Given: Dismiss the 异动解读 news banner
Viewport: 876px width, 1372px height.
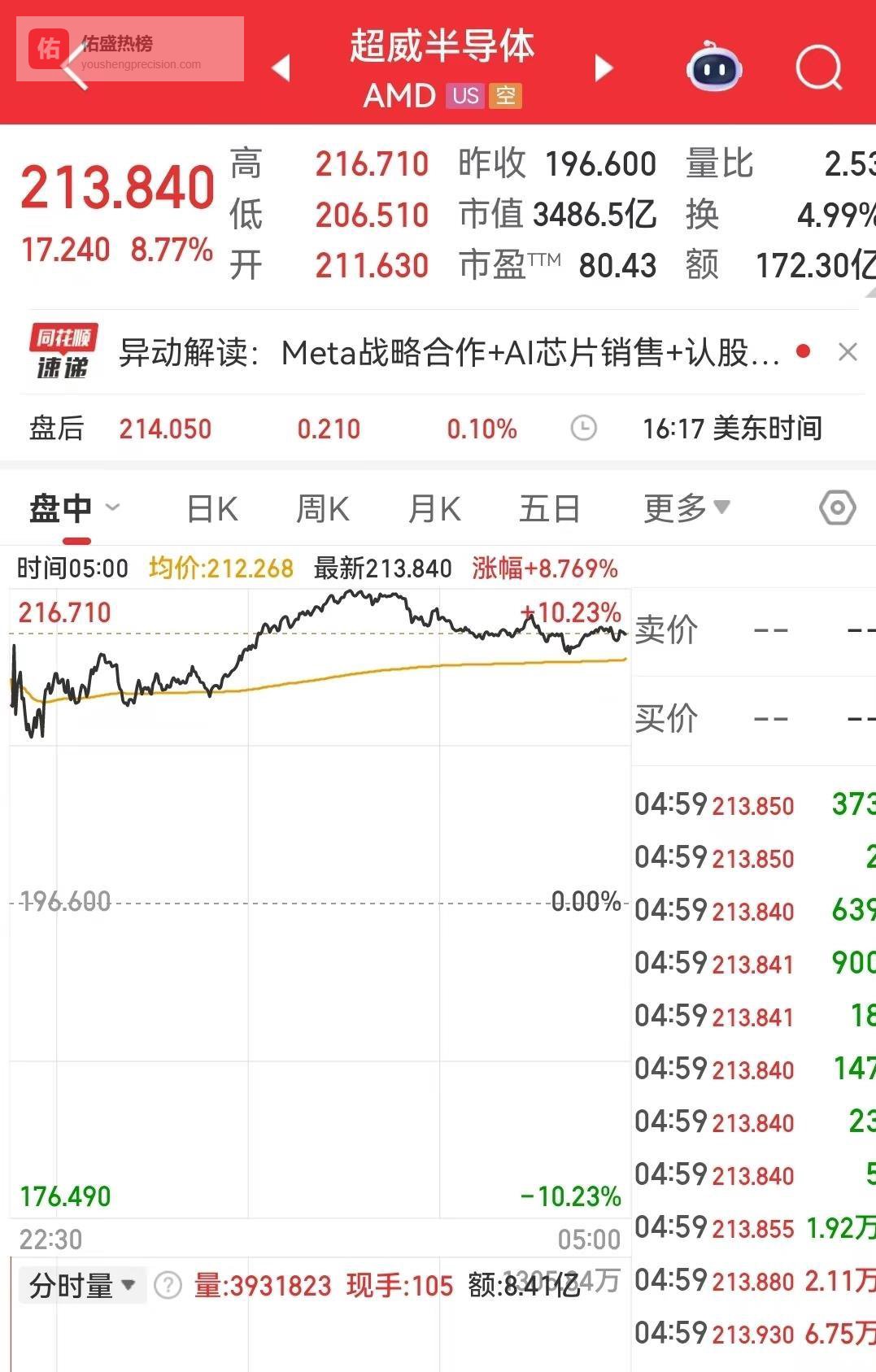Looking at the screenshot, I should (848, 352).
